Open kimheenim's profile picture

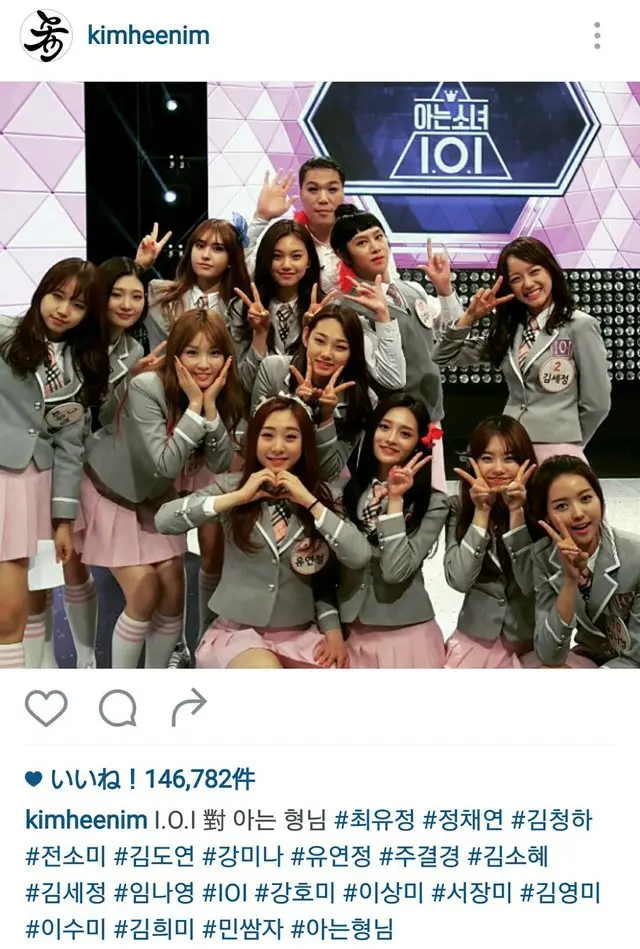point(46,37)
